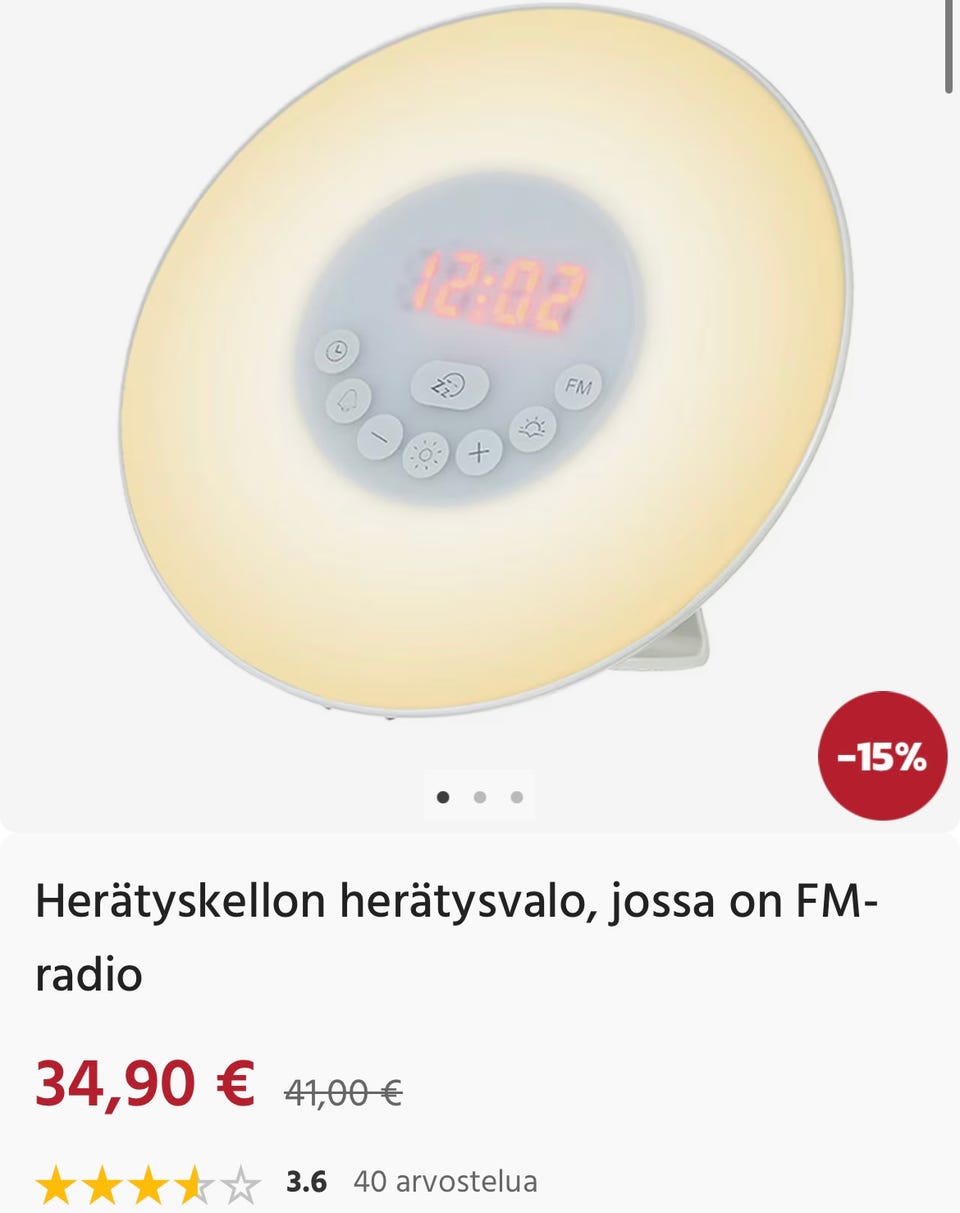Open the 40 arvostelua reviews link
This screenshot has width=960, height=1213.
pos(446,1181)
